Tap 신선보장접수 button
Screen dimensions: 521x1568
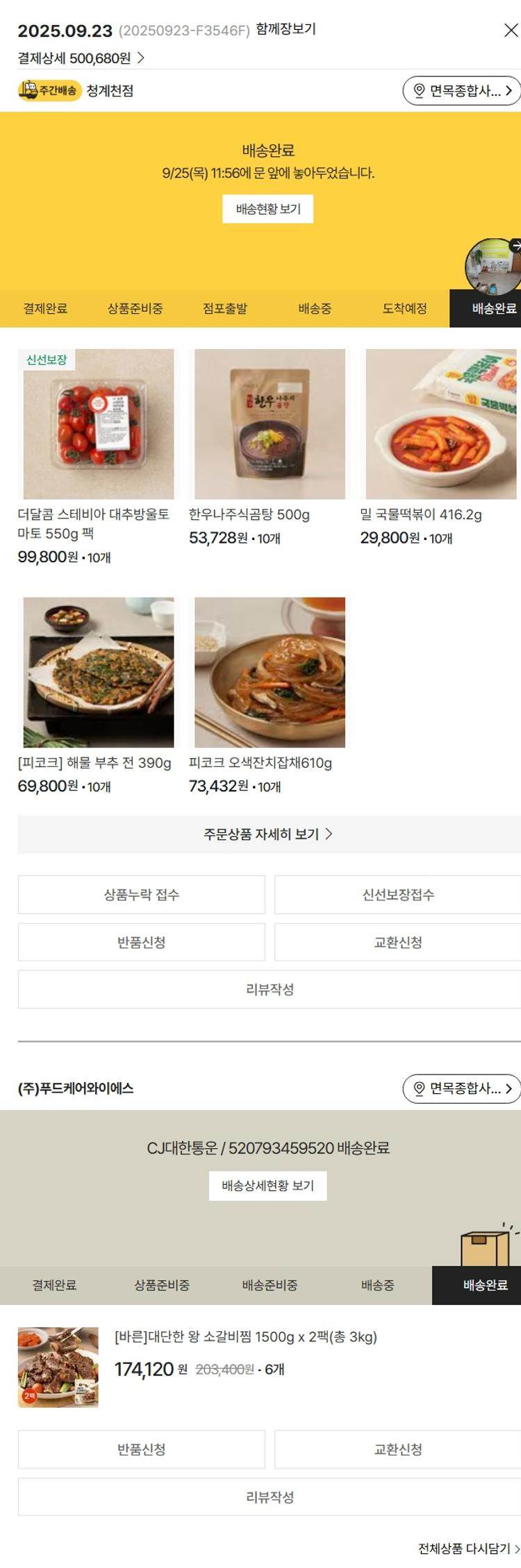[397, 895]
